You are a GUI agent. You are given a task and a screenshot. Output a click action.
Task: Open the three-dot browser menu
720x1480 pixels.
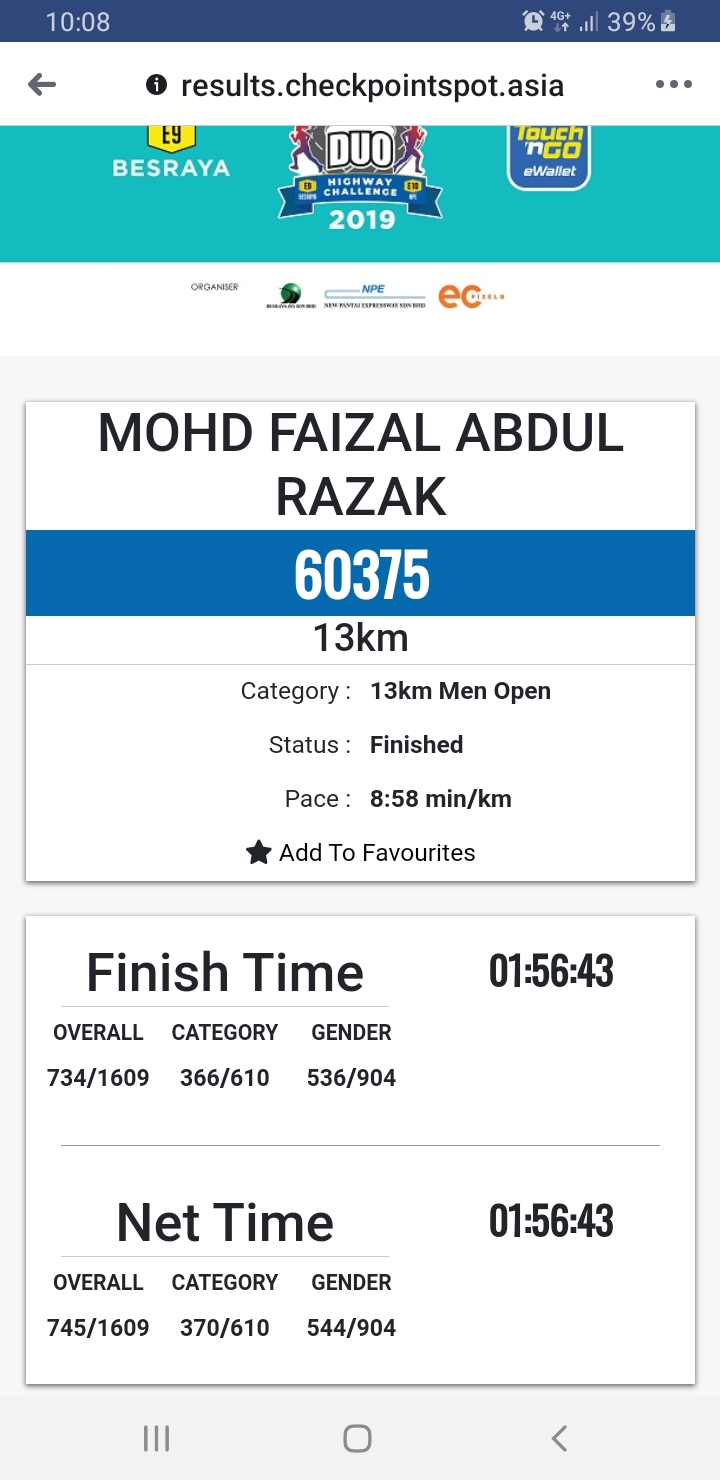[x=673, y=85]
